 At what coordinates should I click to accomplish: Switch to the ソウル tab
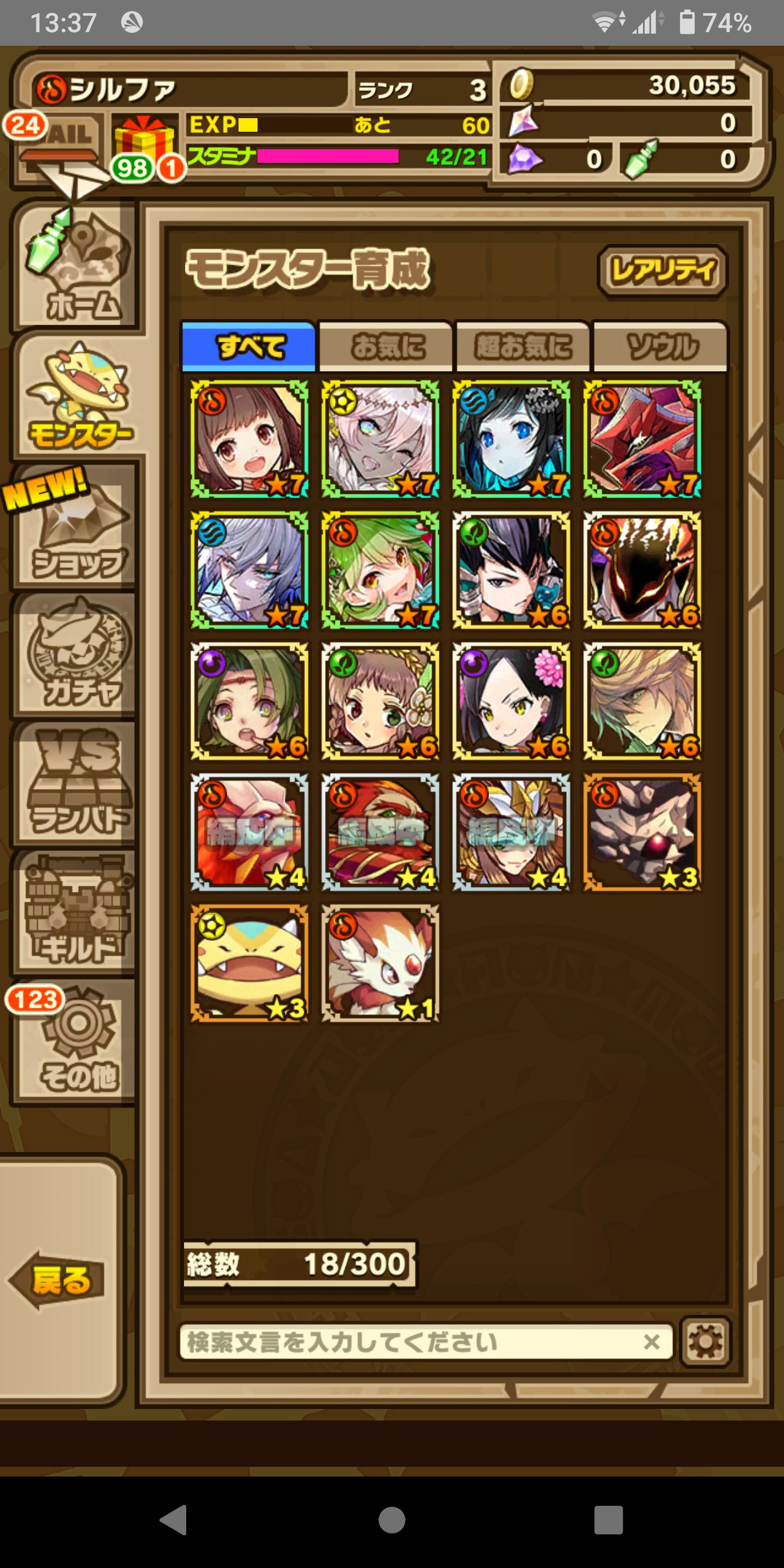[660, 346]
